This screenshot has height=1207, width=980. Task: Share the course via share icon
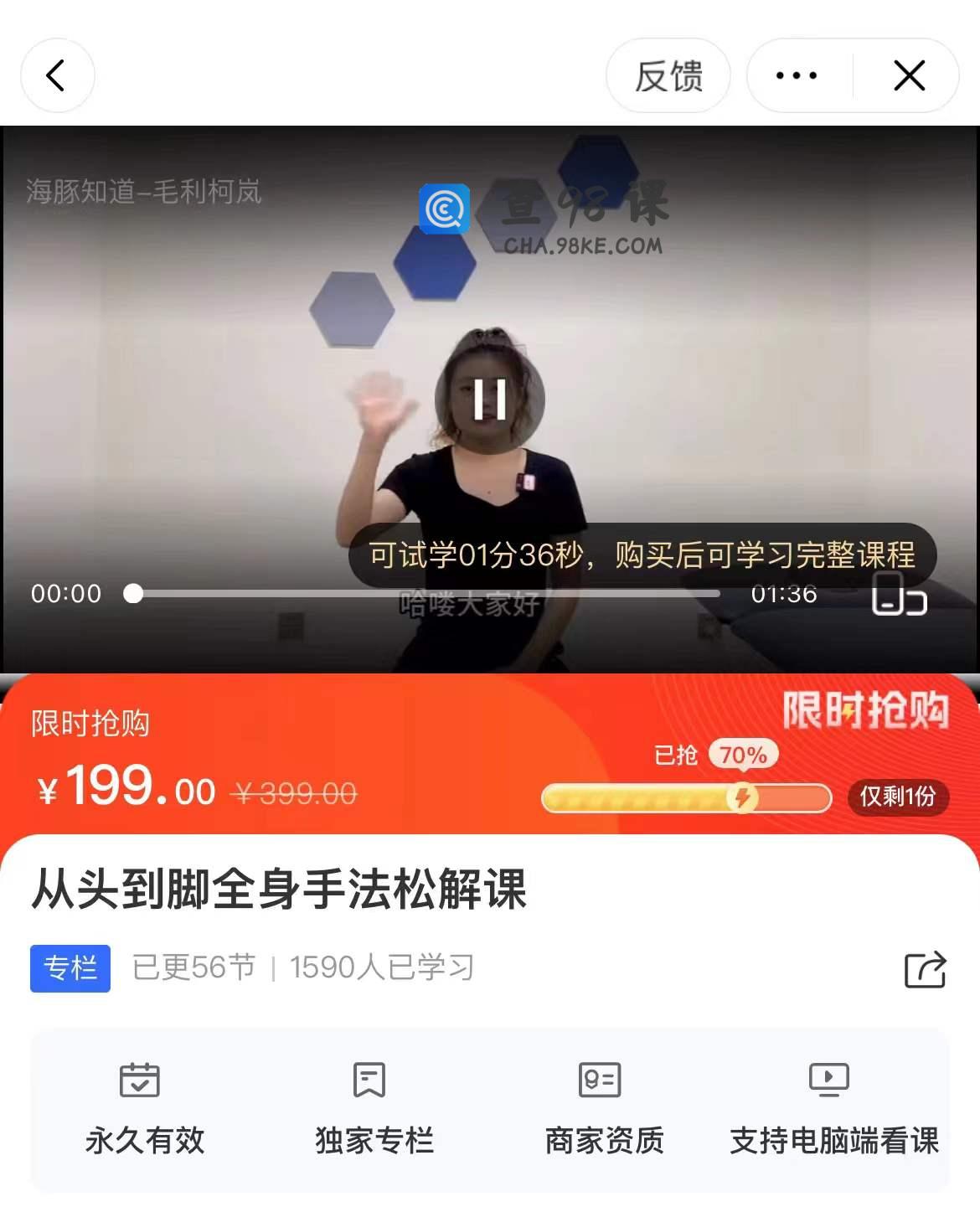[x=925, y=970]
